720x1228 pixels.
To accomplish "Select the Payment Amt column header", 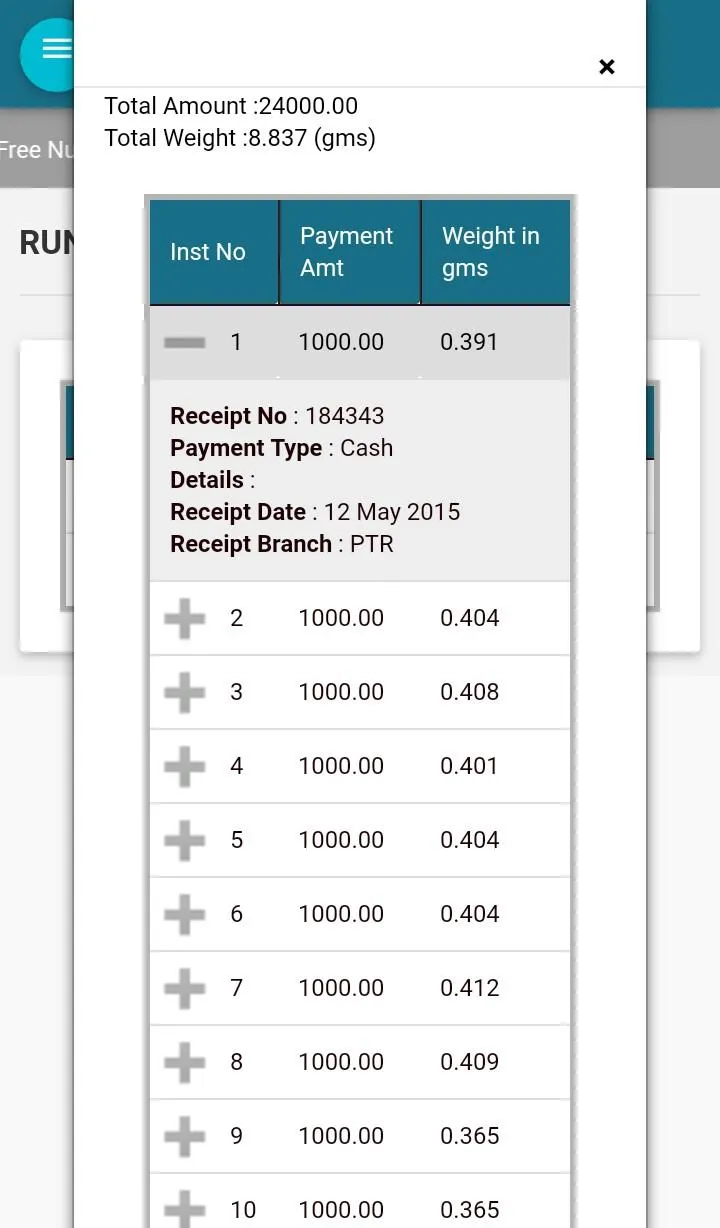I will pos(346,252).
